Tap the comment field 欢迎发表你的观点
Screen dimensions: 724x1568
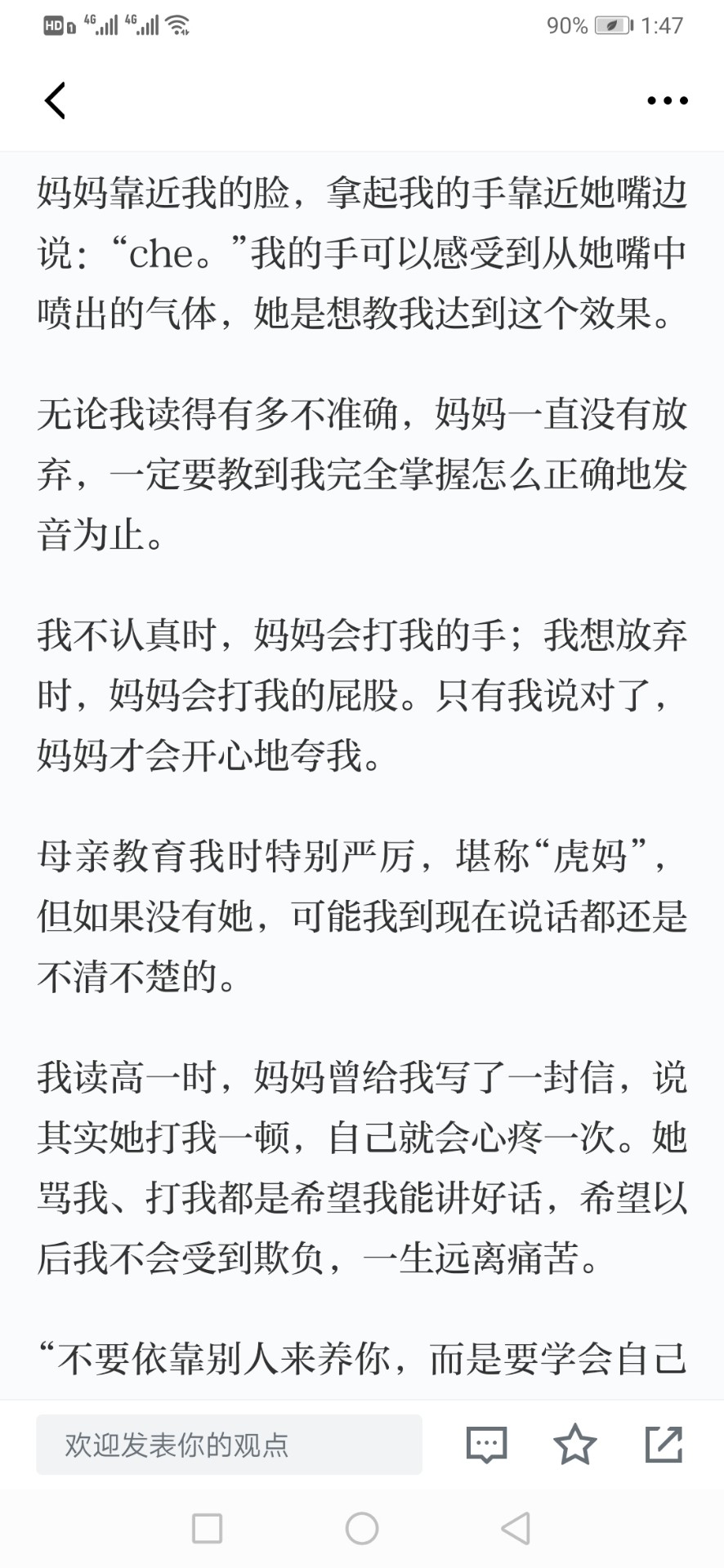pos(229,1445)
